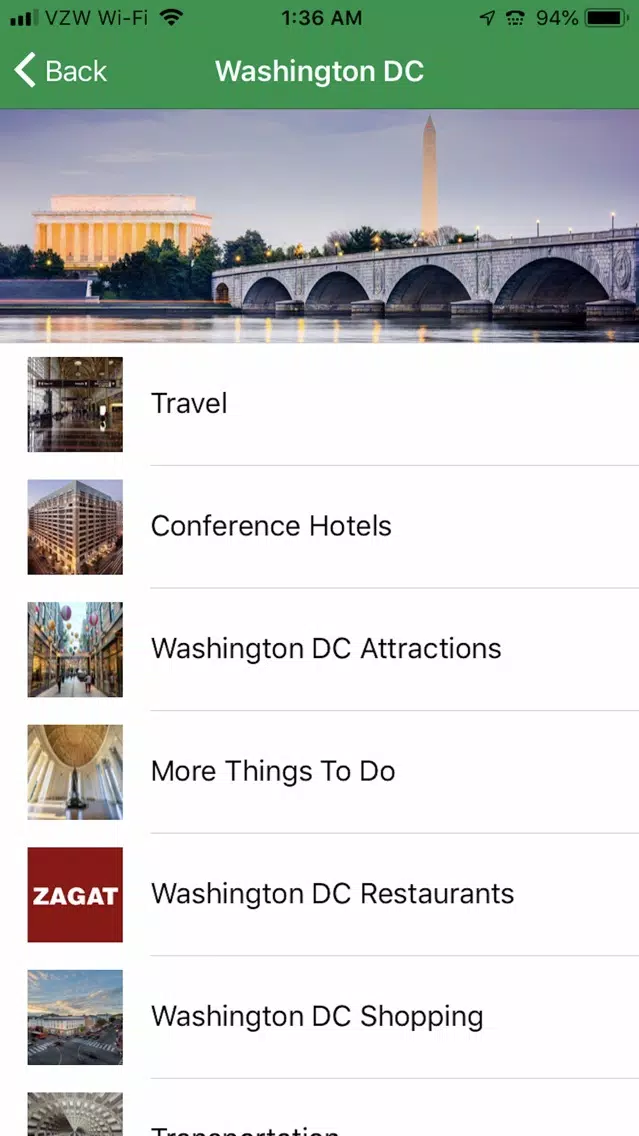This screenshot has height=1136, width=639.
Task: Select Washington DC Shopping
Action: click(x=320, y=1016)
